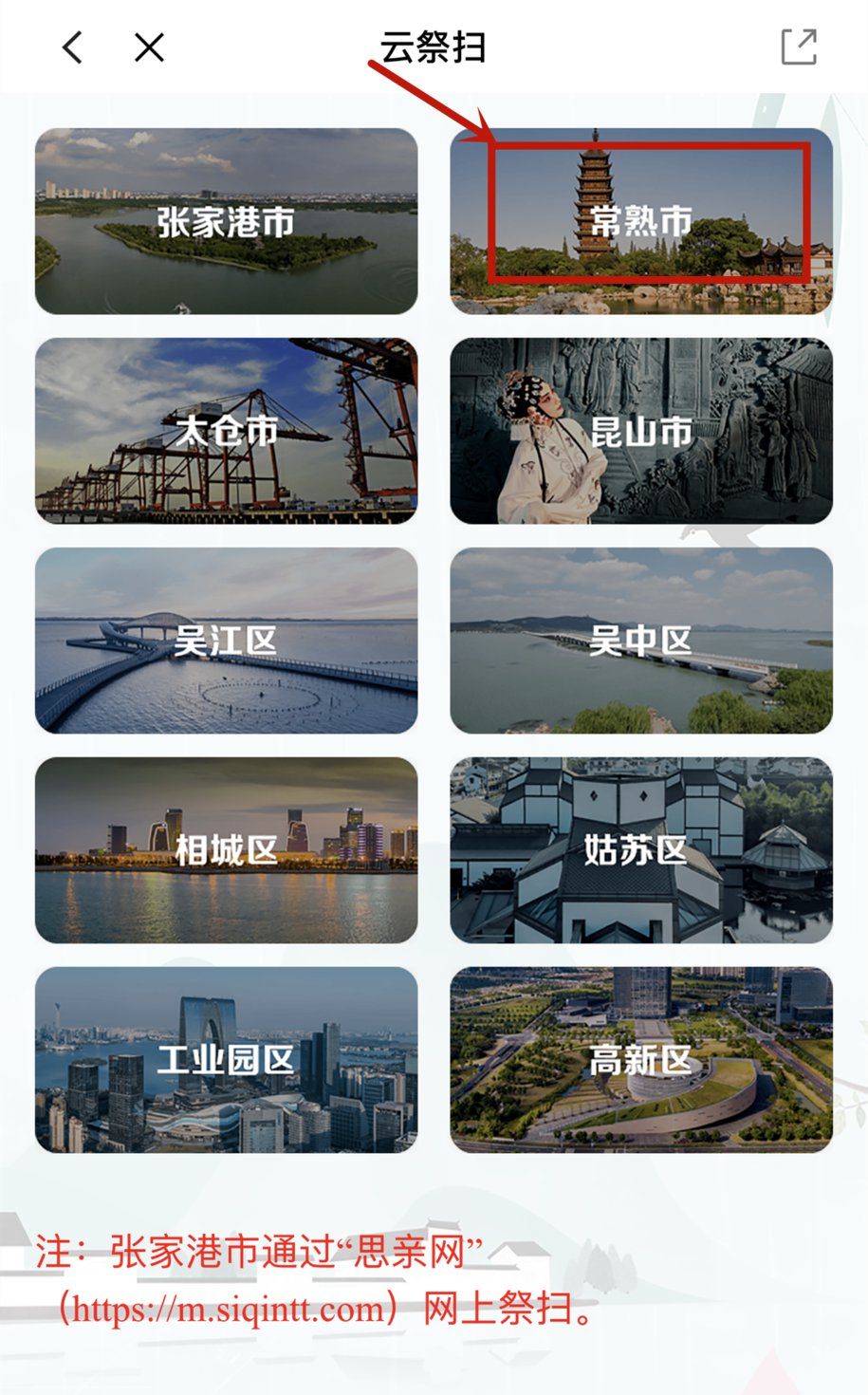Open the 昆山市 tile

[x=641, y=431]
